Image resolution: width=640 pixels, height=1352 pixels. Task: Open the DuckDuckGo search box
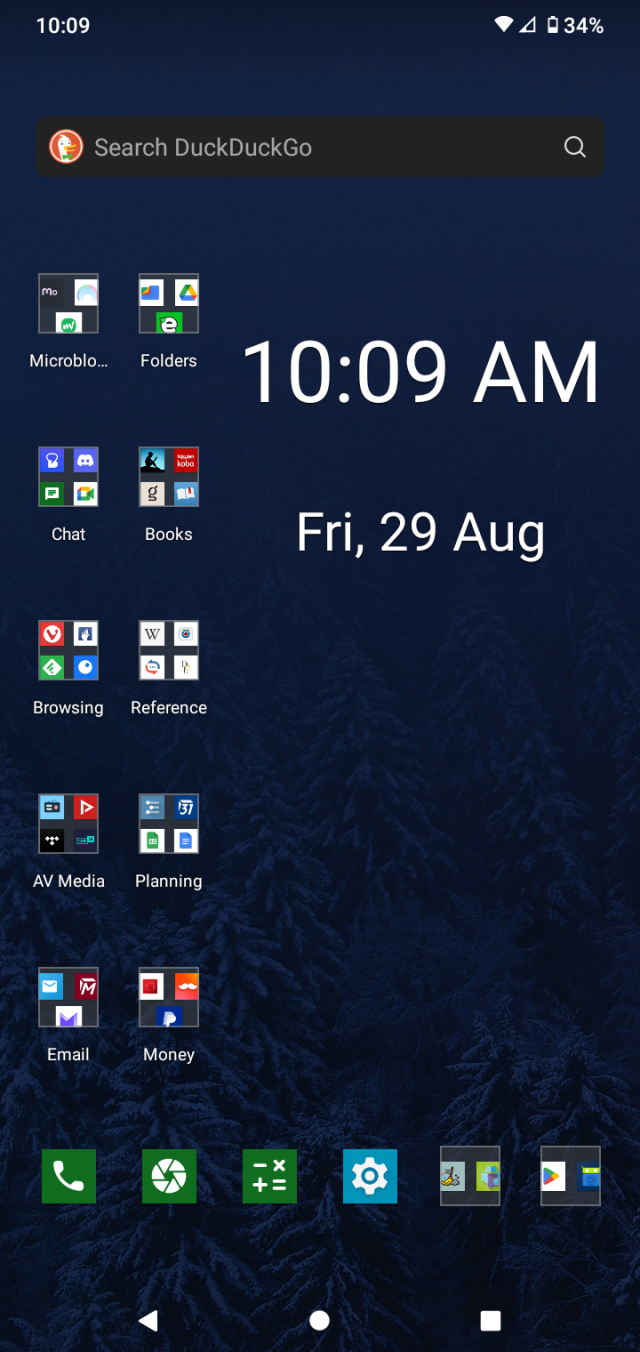coord(300,147)
